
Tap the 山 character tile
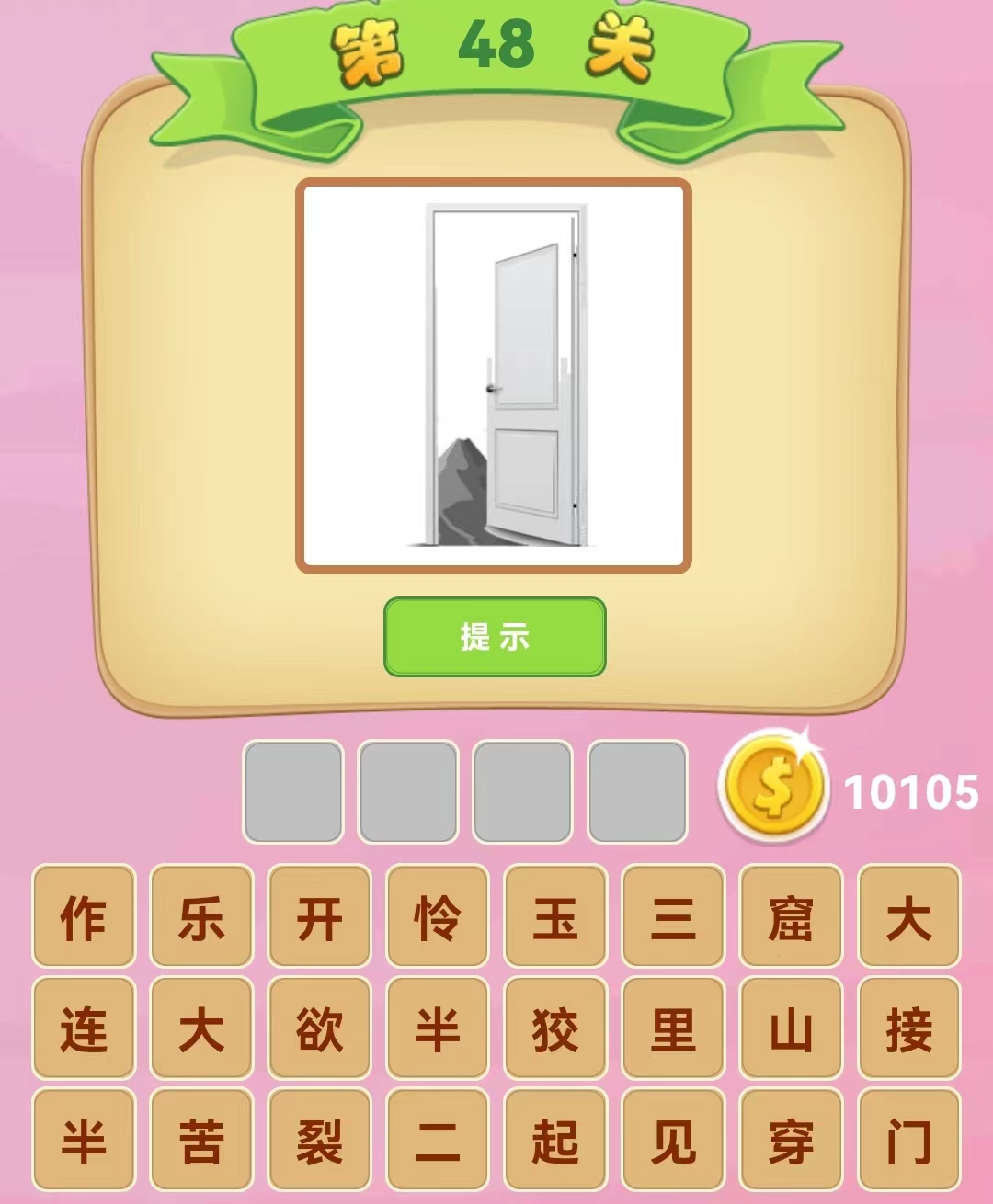[791, 1028]
